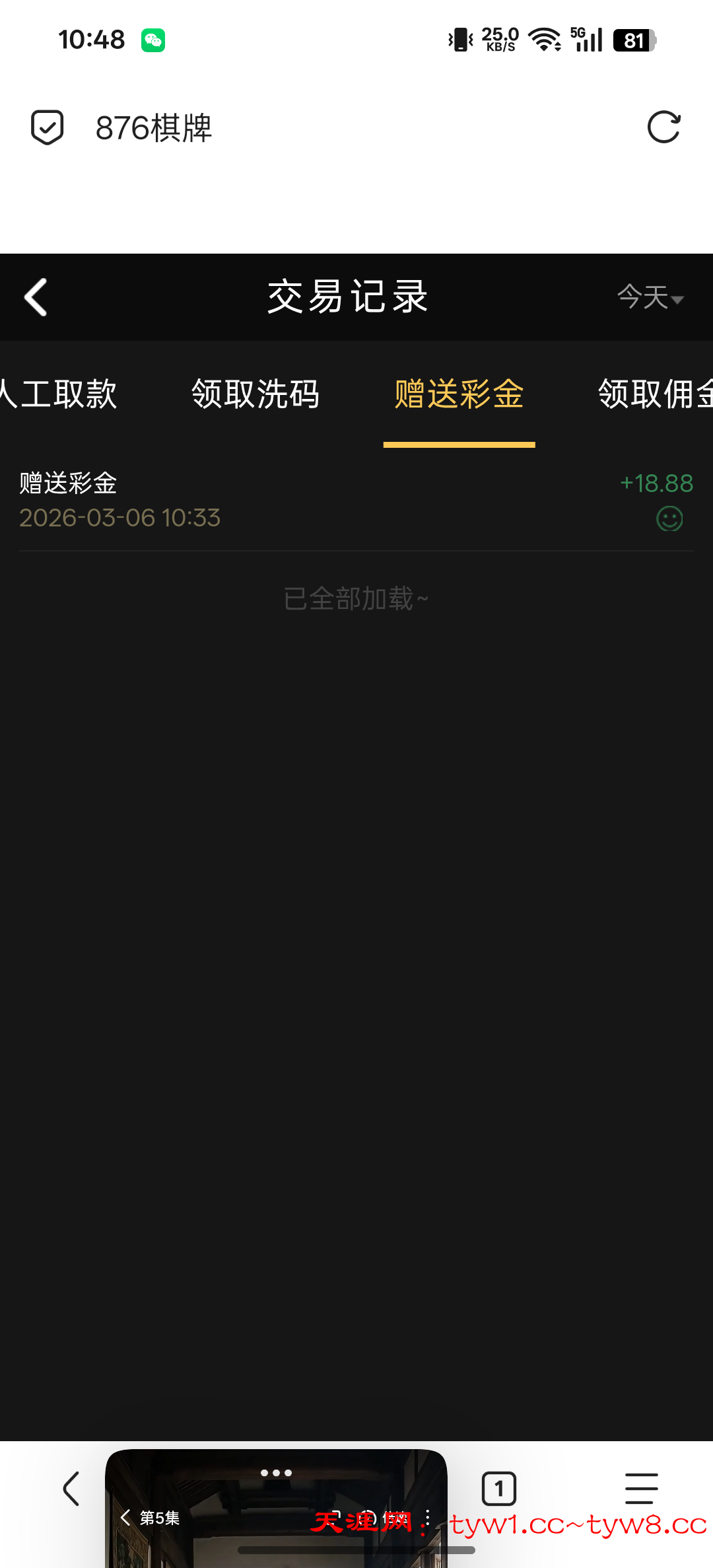
Task: Open the browser hamburger menu
Action: 641,1489
